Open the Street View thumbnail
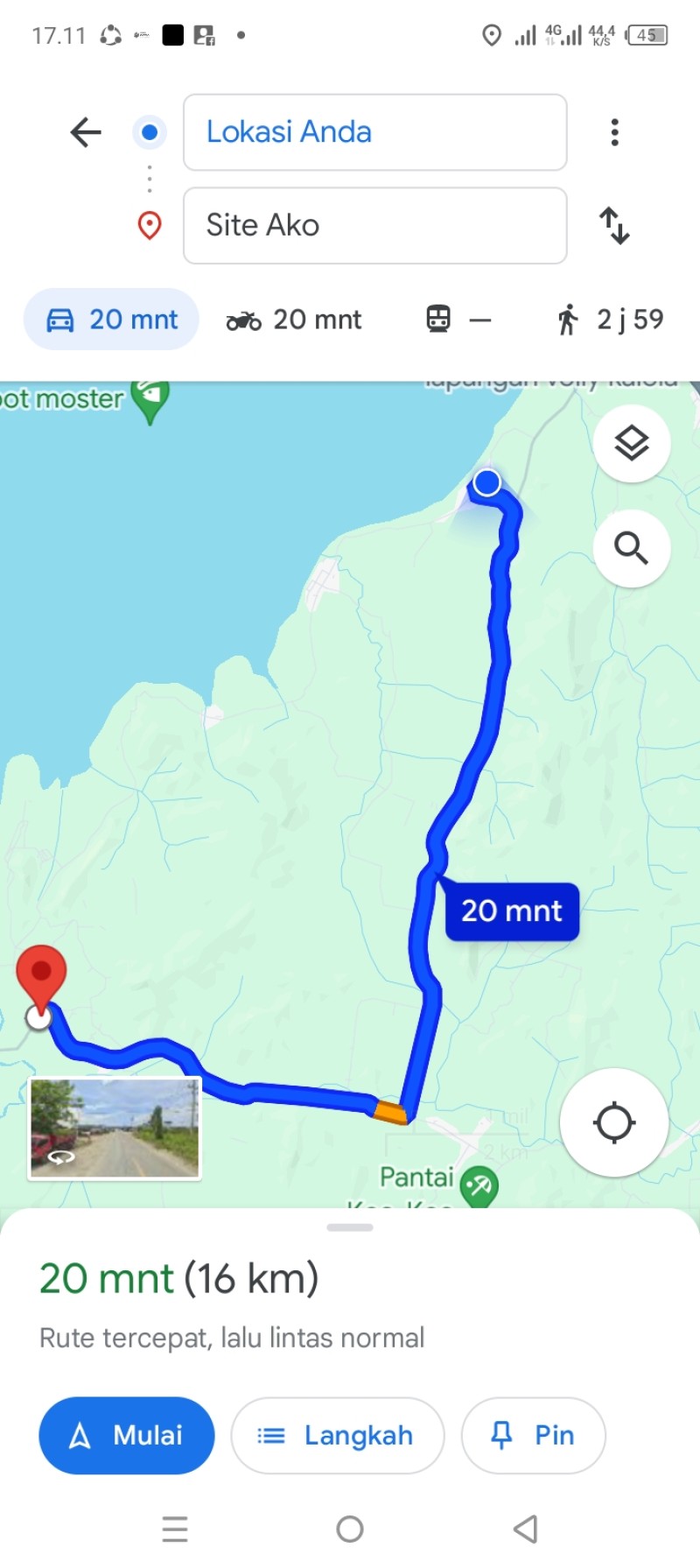 pyautogui.click(x=115, y=1129)
